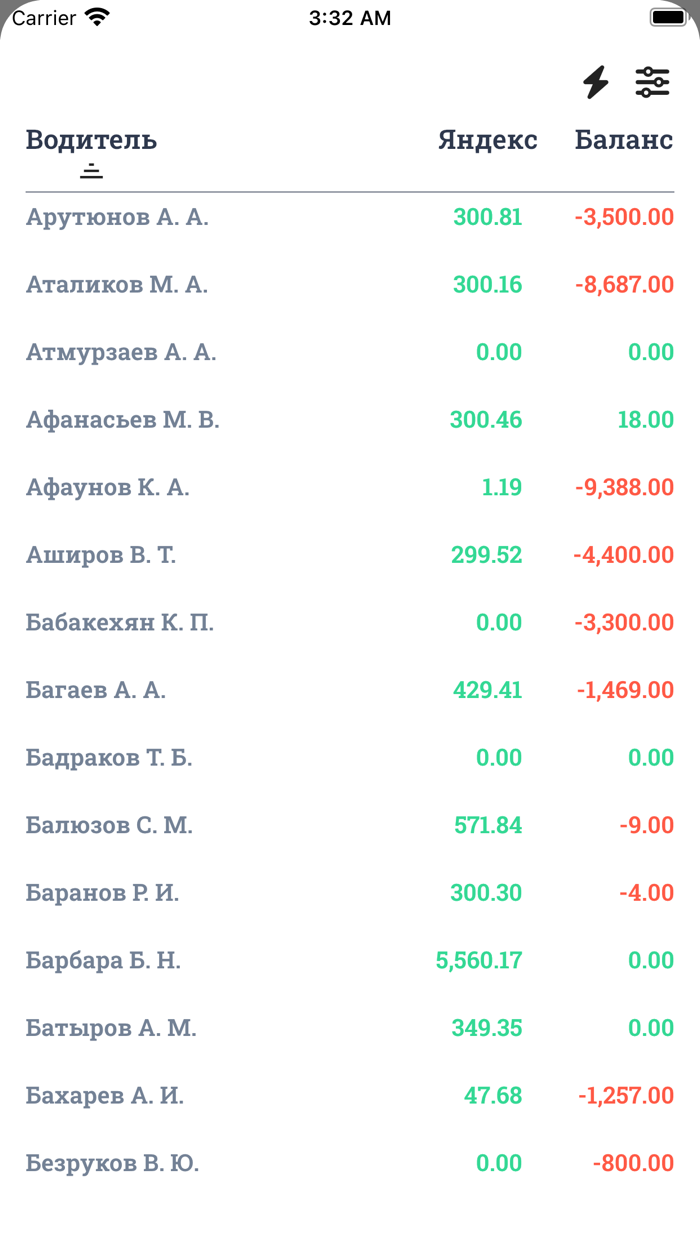Tap the lightning bolt icon
Image resolution: width=700 pixels, height=1244 pixels.
(x=596, y=82)
